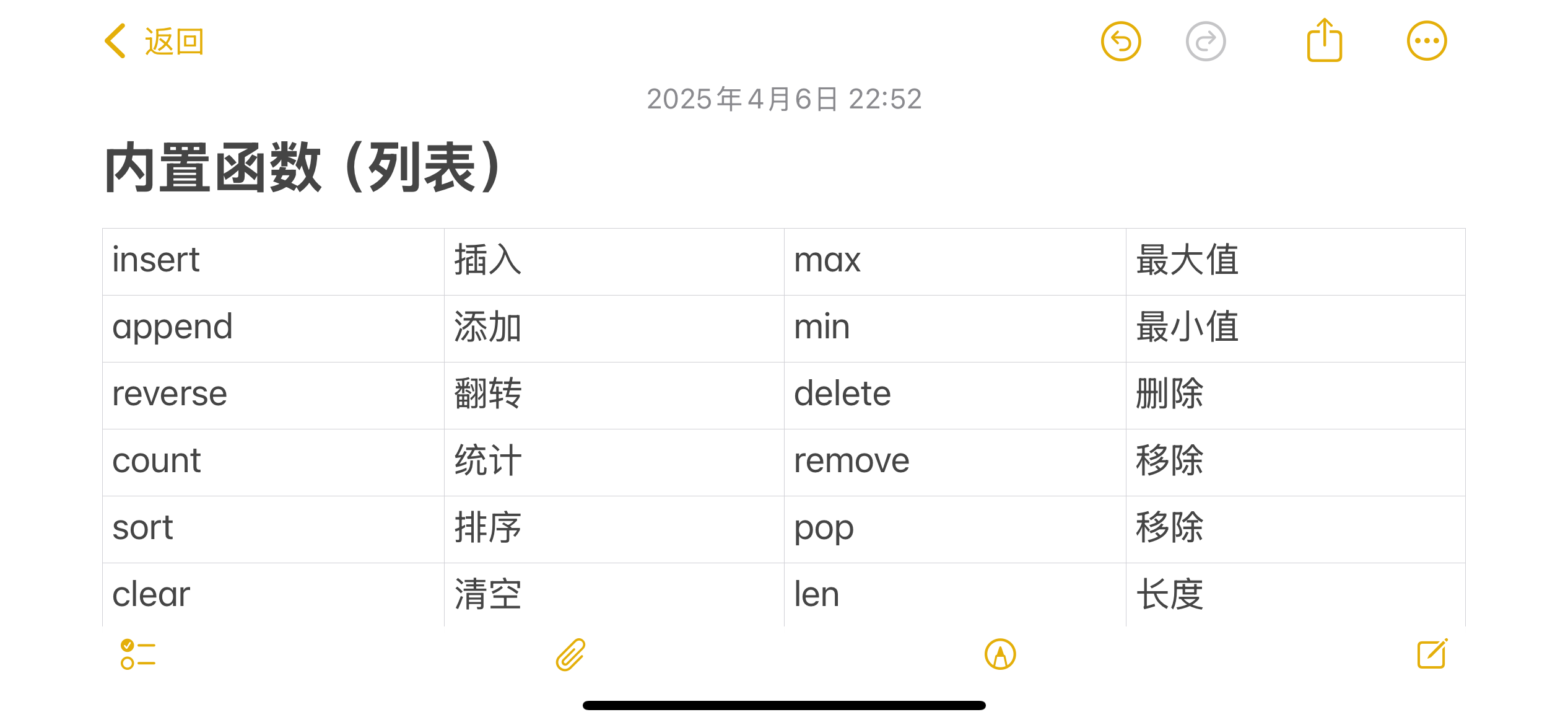
Task: Go back via 返回 button
Action: (x=155, y=42)
